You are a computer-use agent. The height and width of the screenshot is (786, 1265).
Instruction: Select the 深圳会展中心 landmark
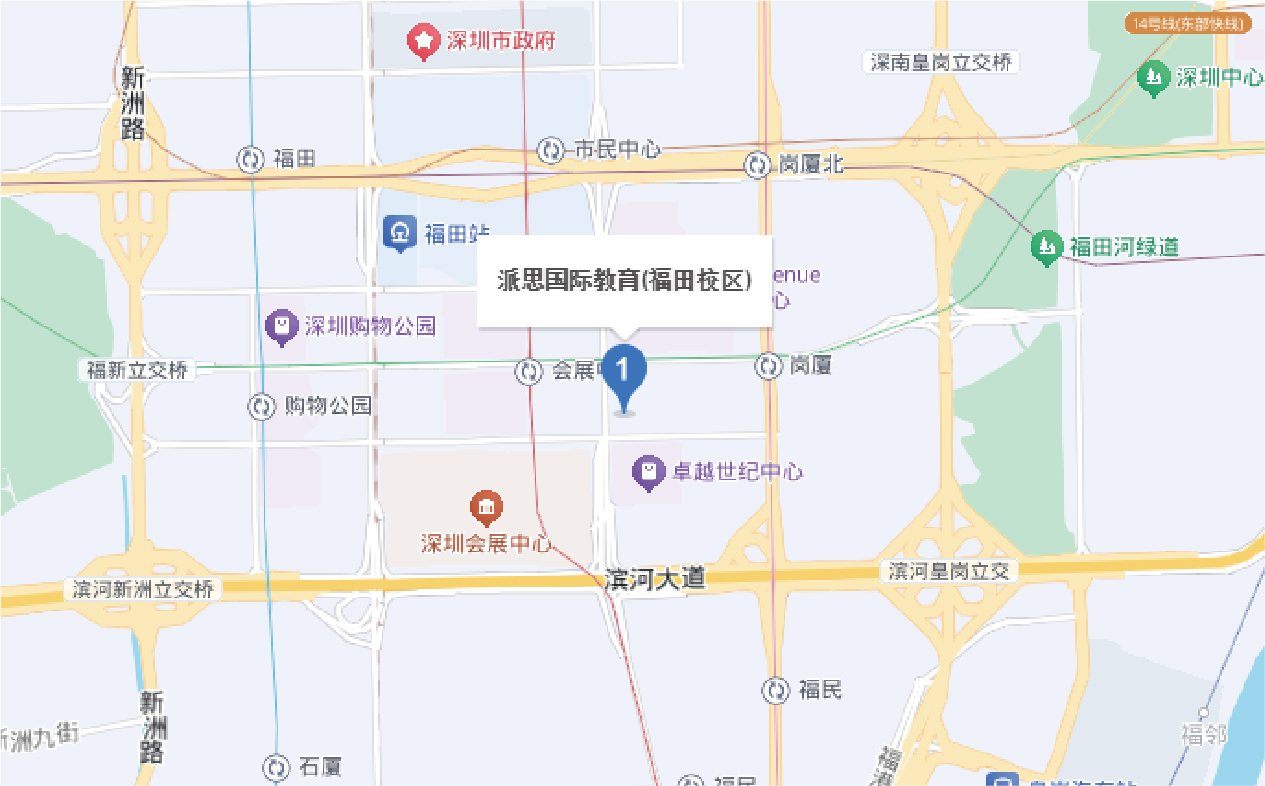click(487, 508)
